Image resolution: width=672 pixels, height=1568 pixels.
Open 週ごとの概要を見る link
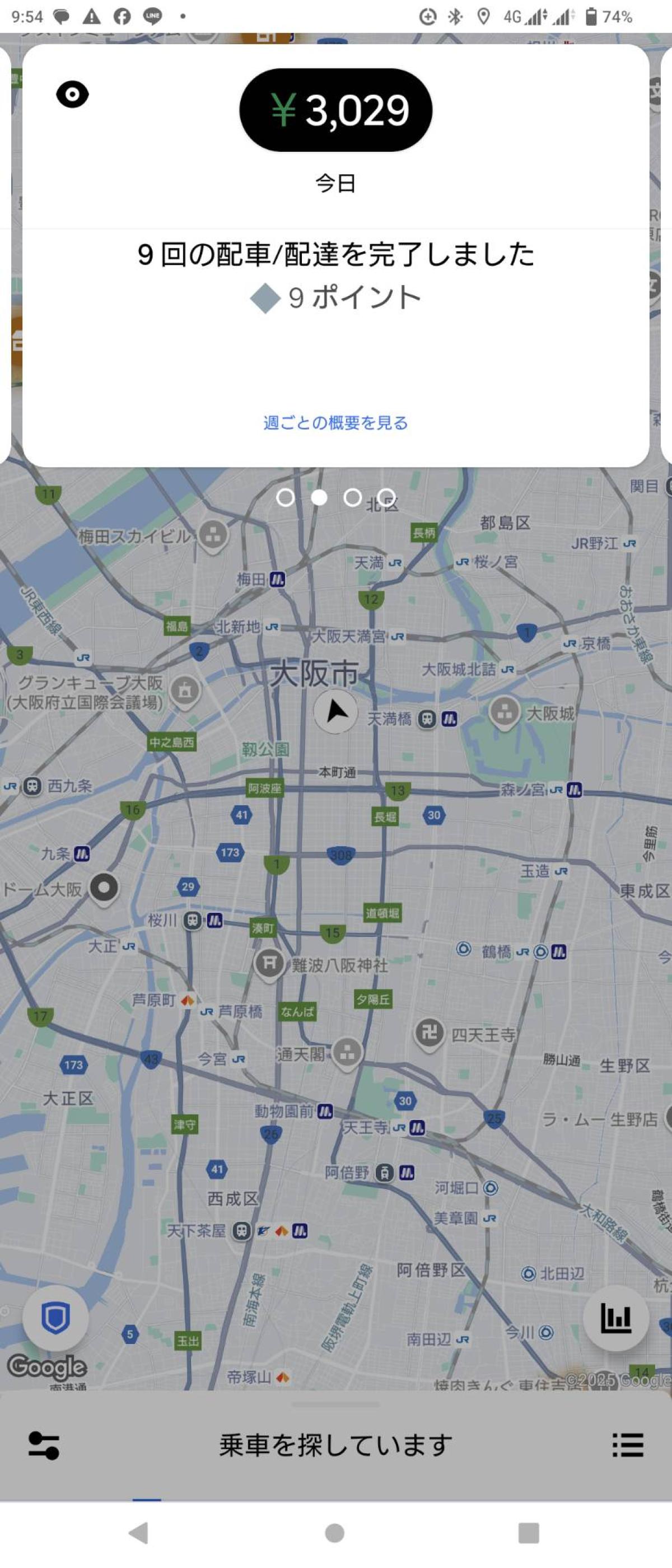tap(335, 422)
